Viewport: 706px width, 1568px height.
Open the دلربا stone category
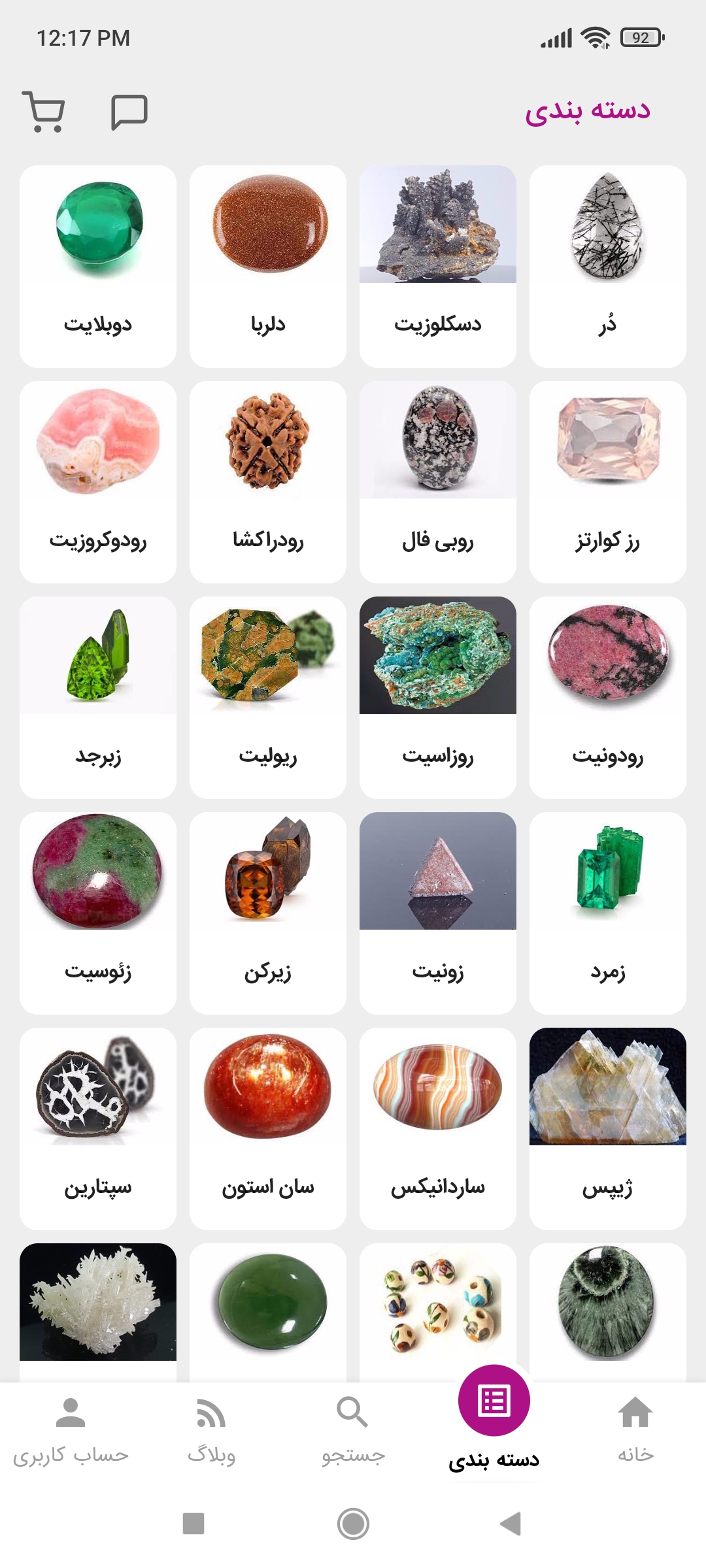[268, 266]
